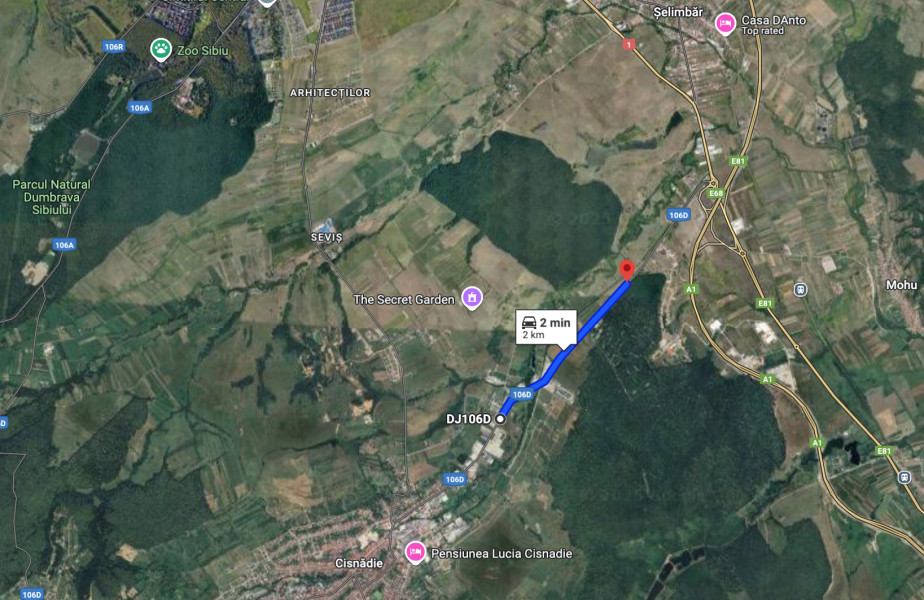Tap the DJ106D route starting point

[500, 419]
